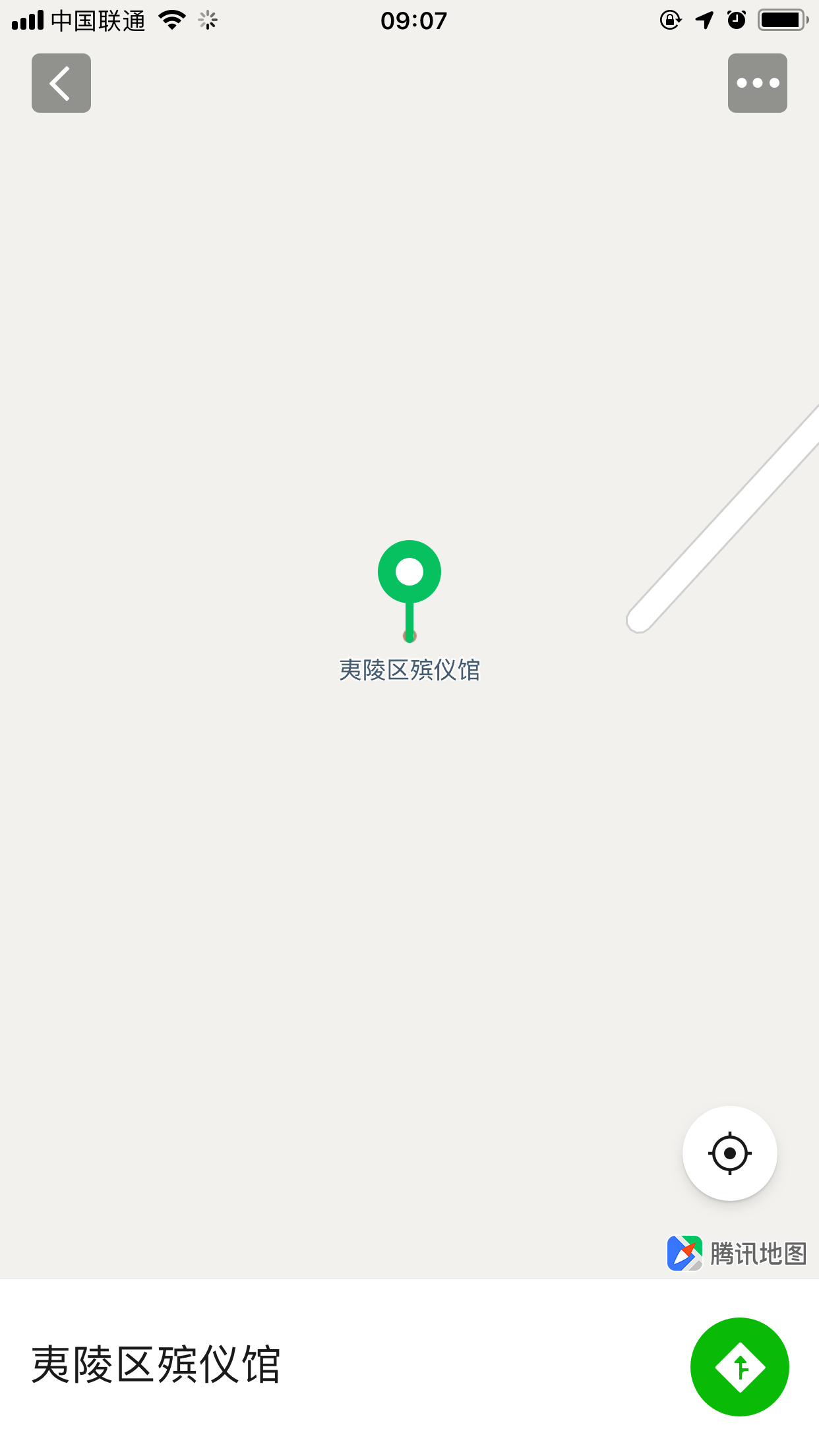
Task: Open the three-dot more options menu
Action: click(757, 83)
